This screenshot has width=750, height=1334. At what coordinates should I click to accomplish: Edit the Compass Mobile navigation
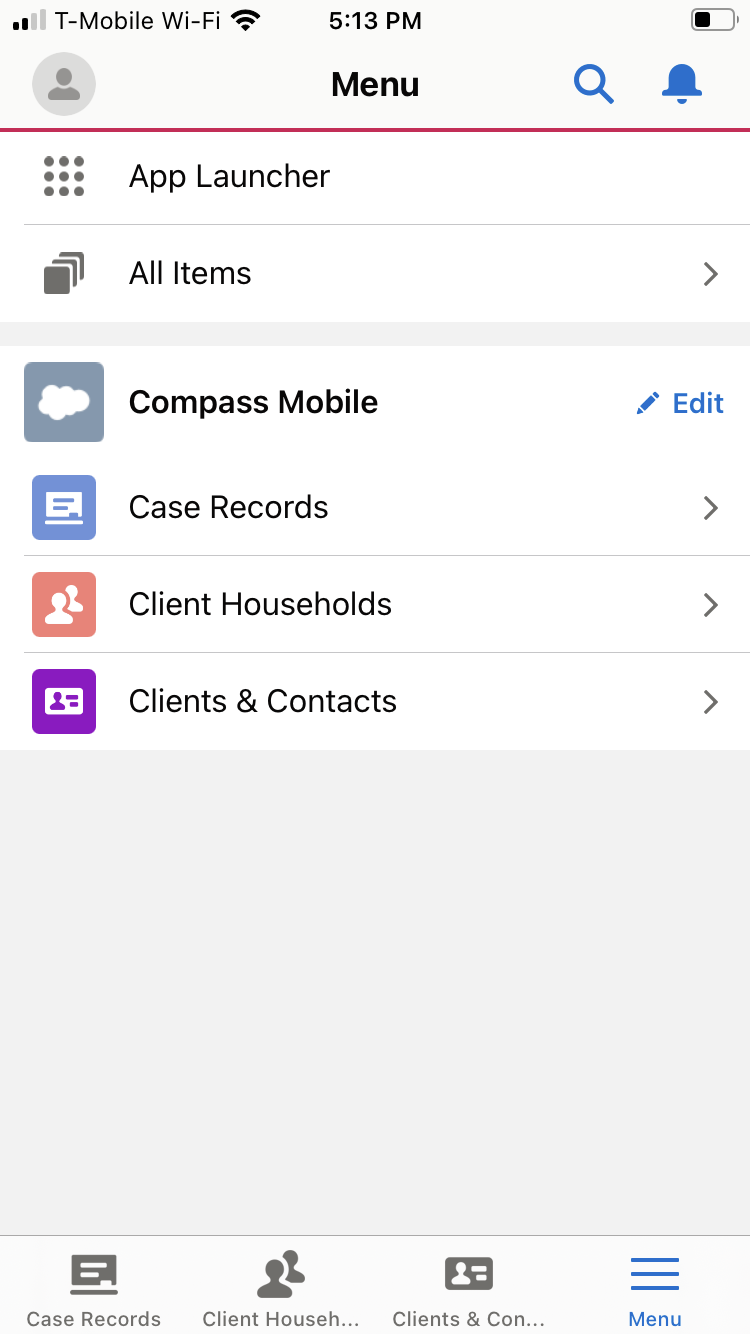[x=680, y=403]
